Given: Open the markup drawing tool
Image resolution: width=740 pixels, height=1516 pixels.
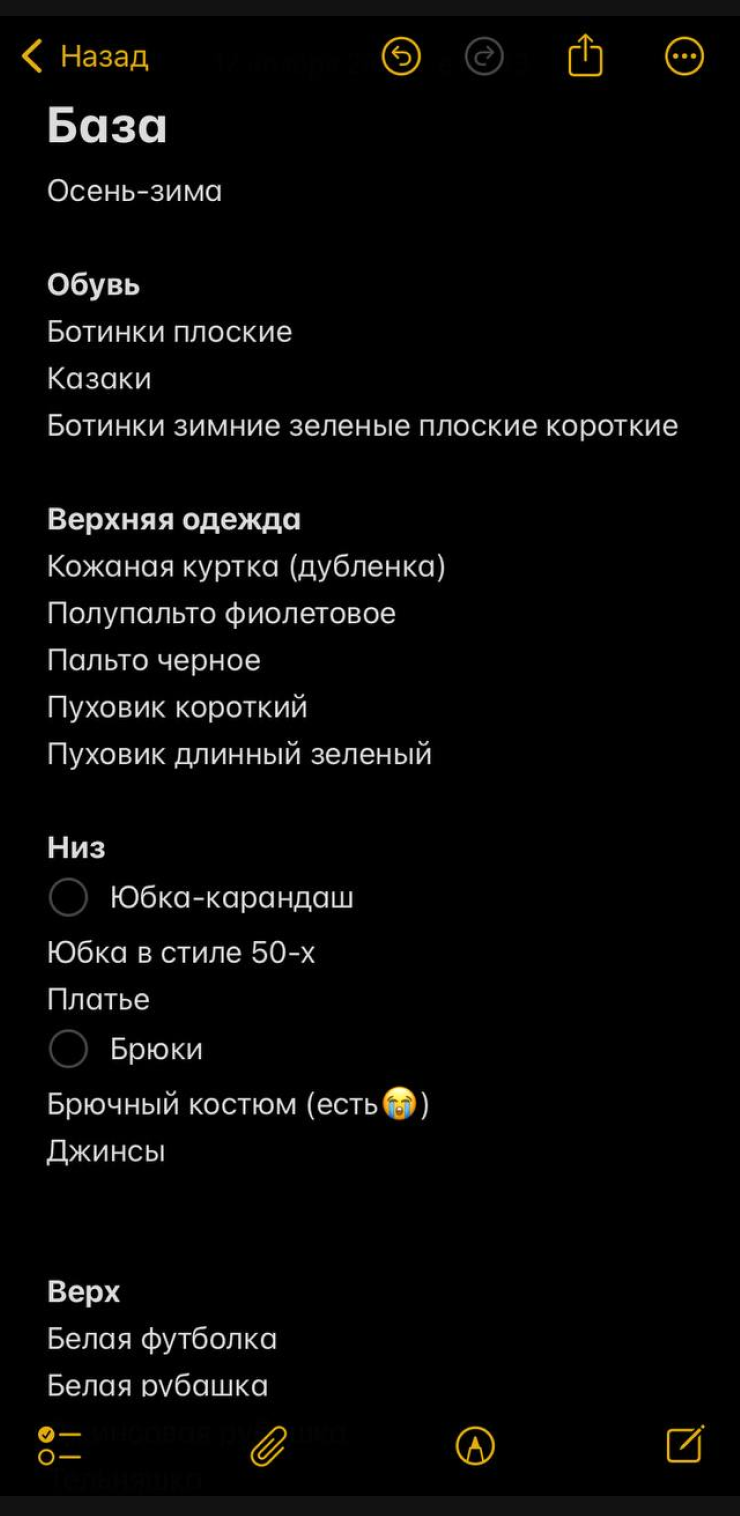Looking at the screenshot, I should coord(475,1445).
